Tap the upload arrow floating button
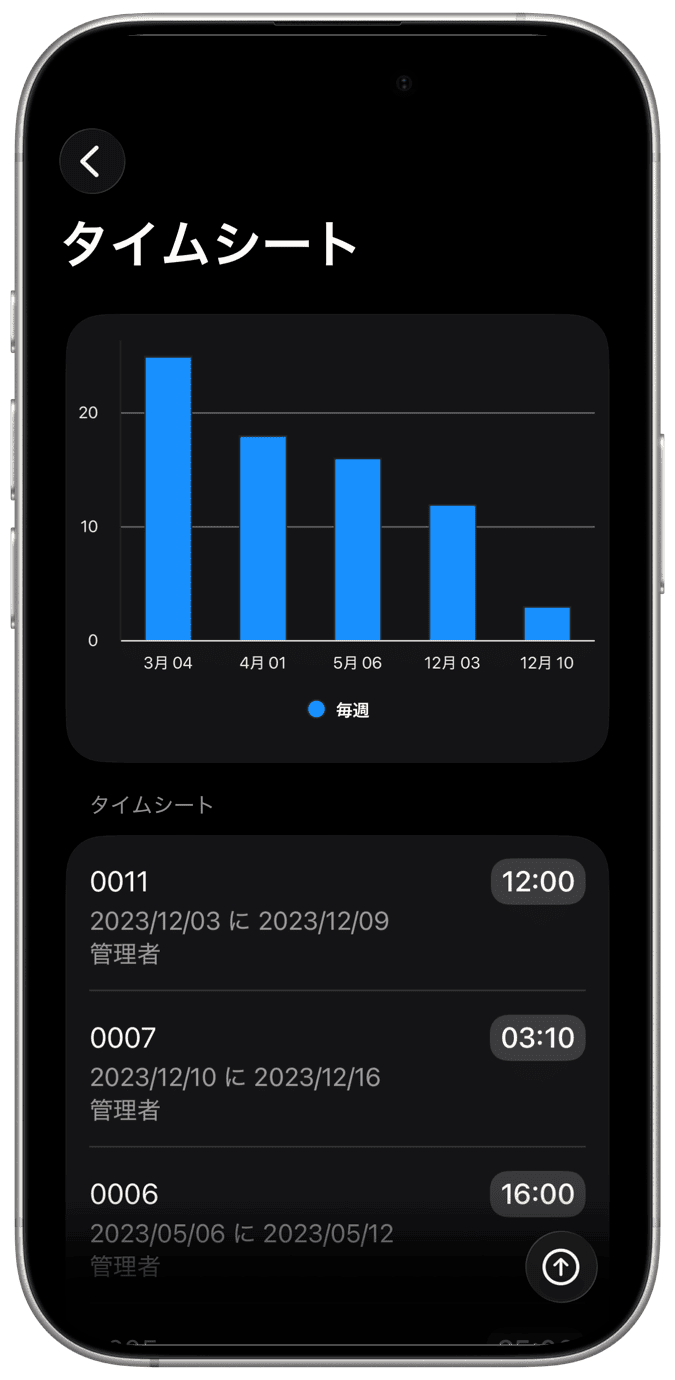Viewport: 675px width, 1380px height. [x=561, y=1267]
